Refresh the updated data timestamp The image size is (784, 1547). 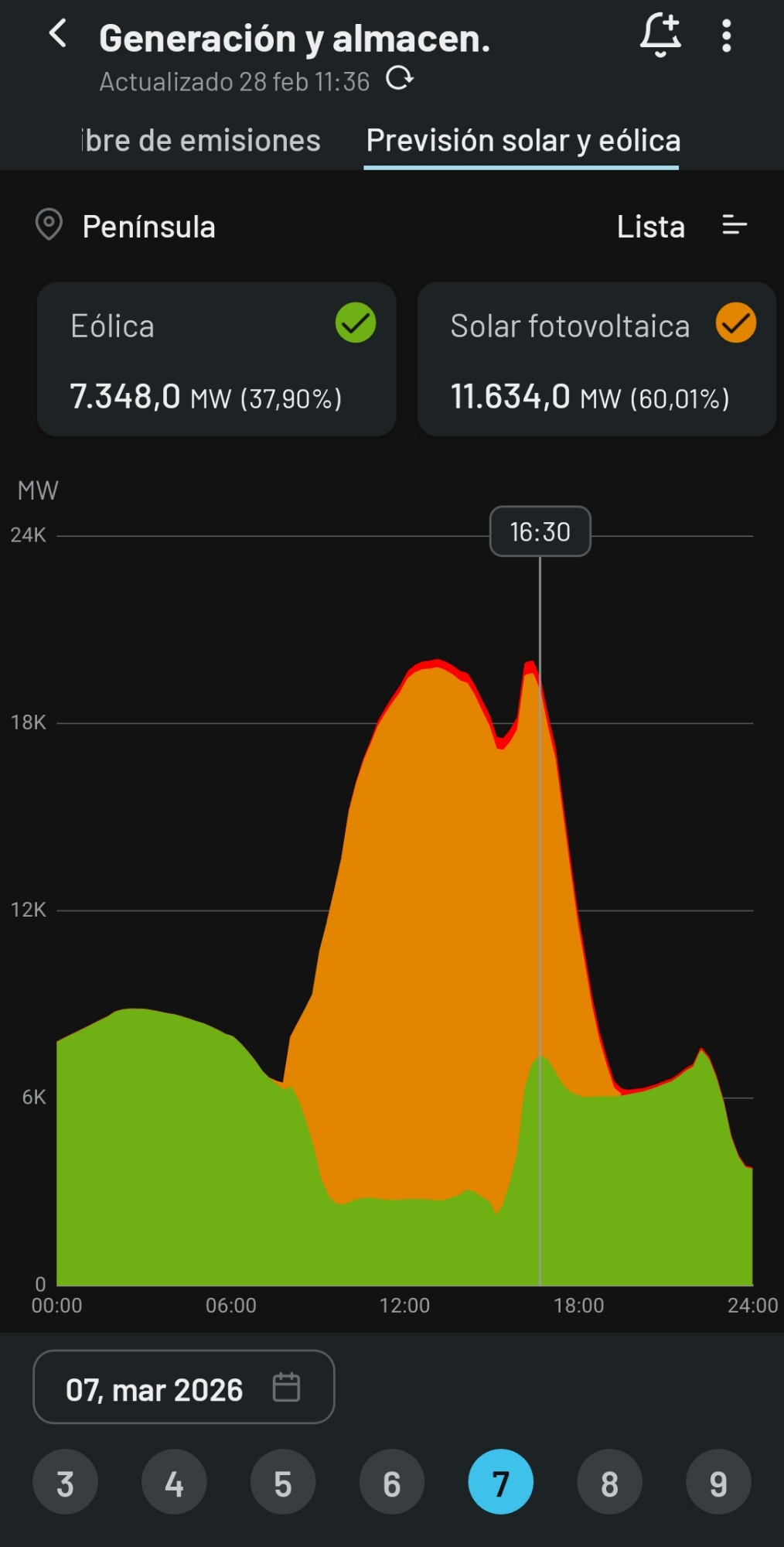tap(399, 79)
